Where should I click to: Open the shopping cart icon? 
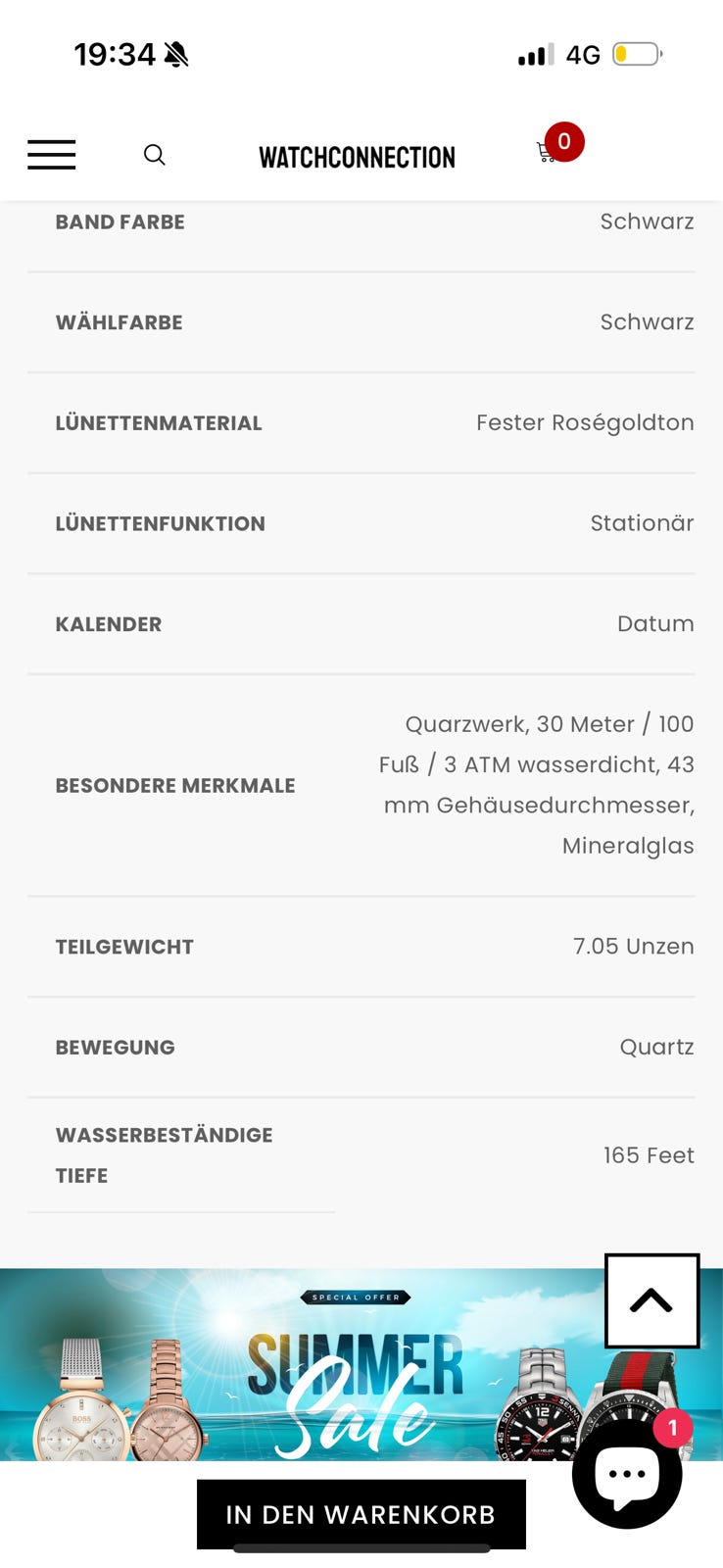(546, 154)
